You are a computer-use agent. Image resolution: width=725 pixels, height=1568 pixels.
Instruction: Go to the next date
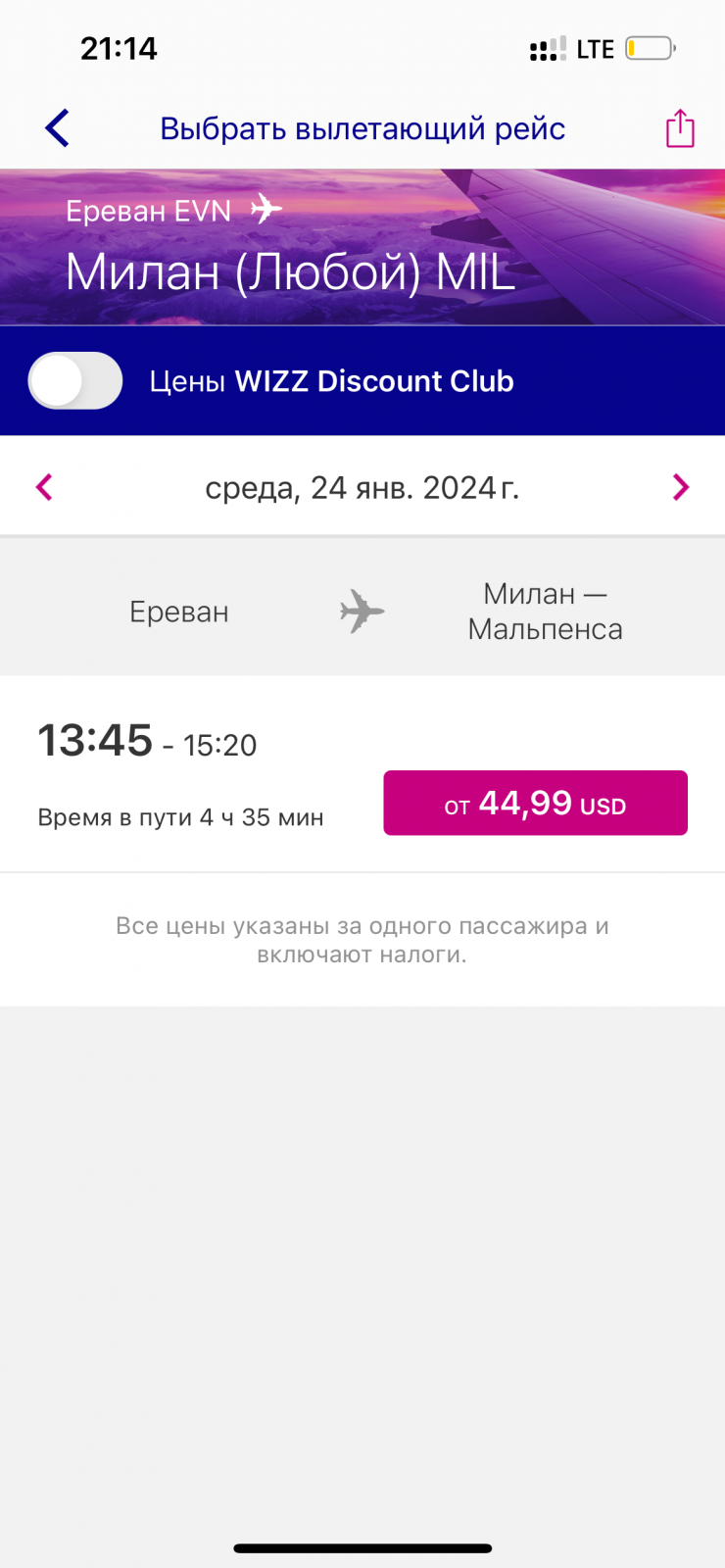pyautogui.click(x=681, y=487)
